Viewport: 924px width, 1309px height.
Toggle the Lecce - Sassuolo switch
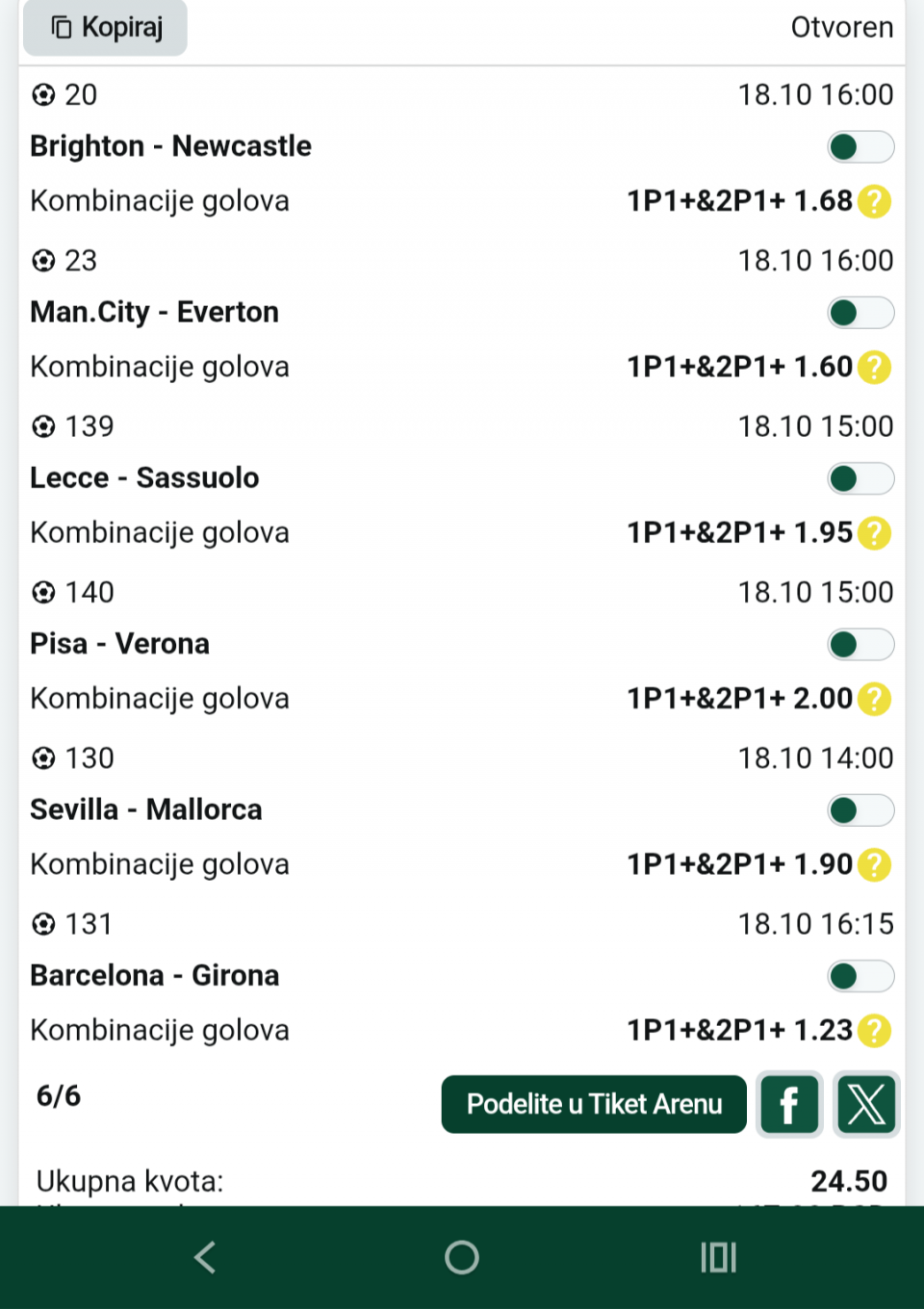860,478
